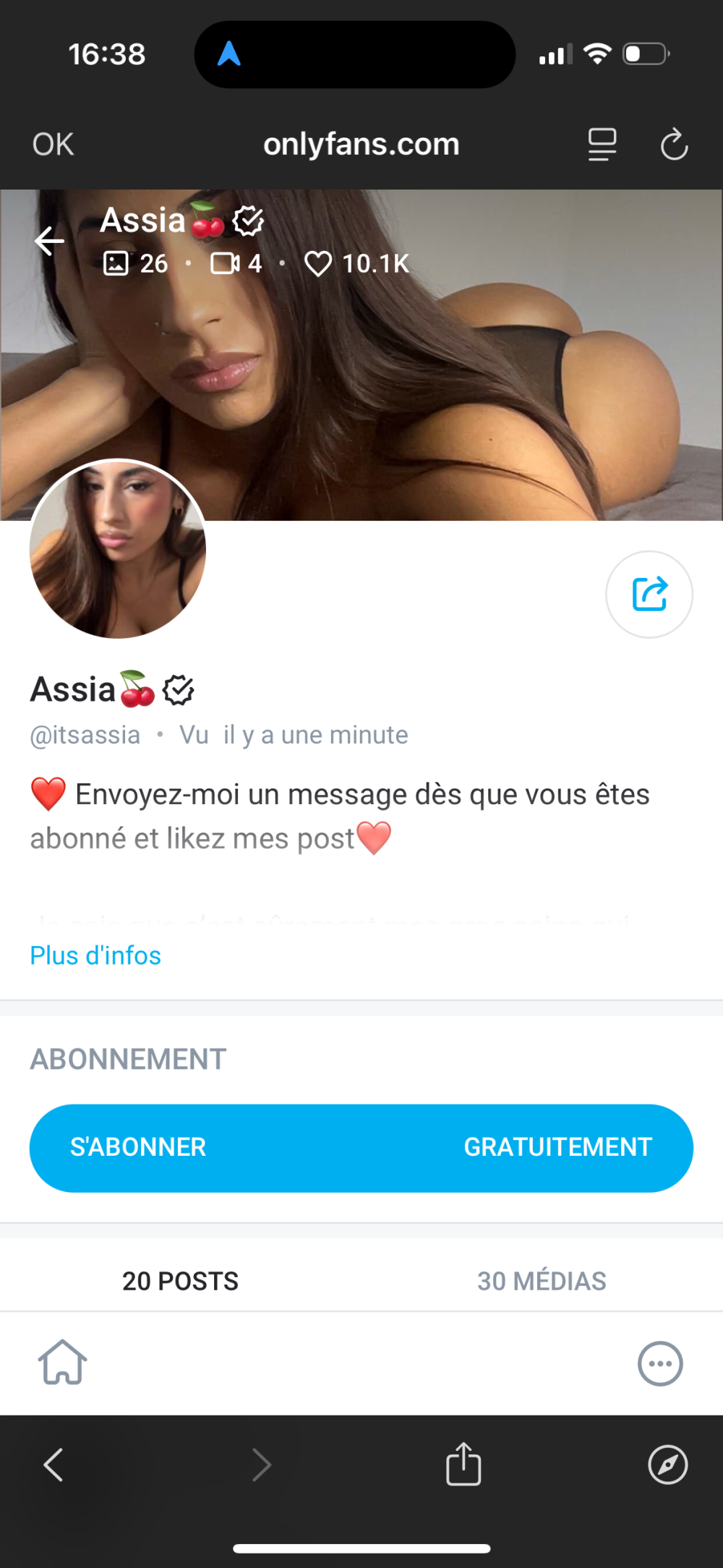The width and height of the screenshot is (723, 1568).
Task: Navigate back in the browser toolbar
Action: (54, 1465)
